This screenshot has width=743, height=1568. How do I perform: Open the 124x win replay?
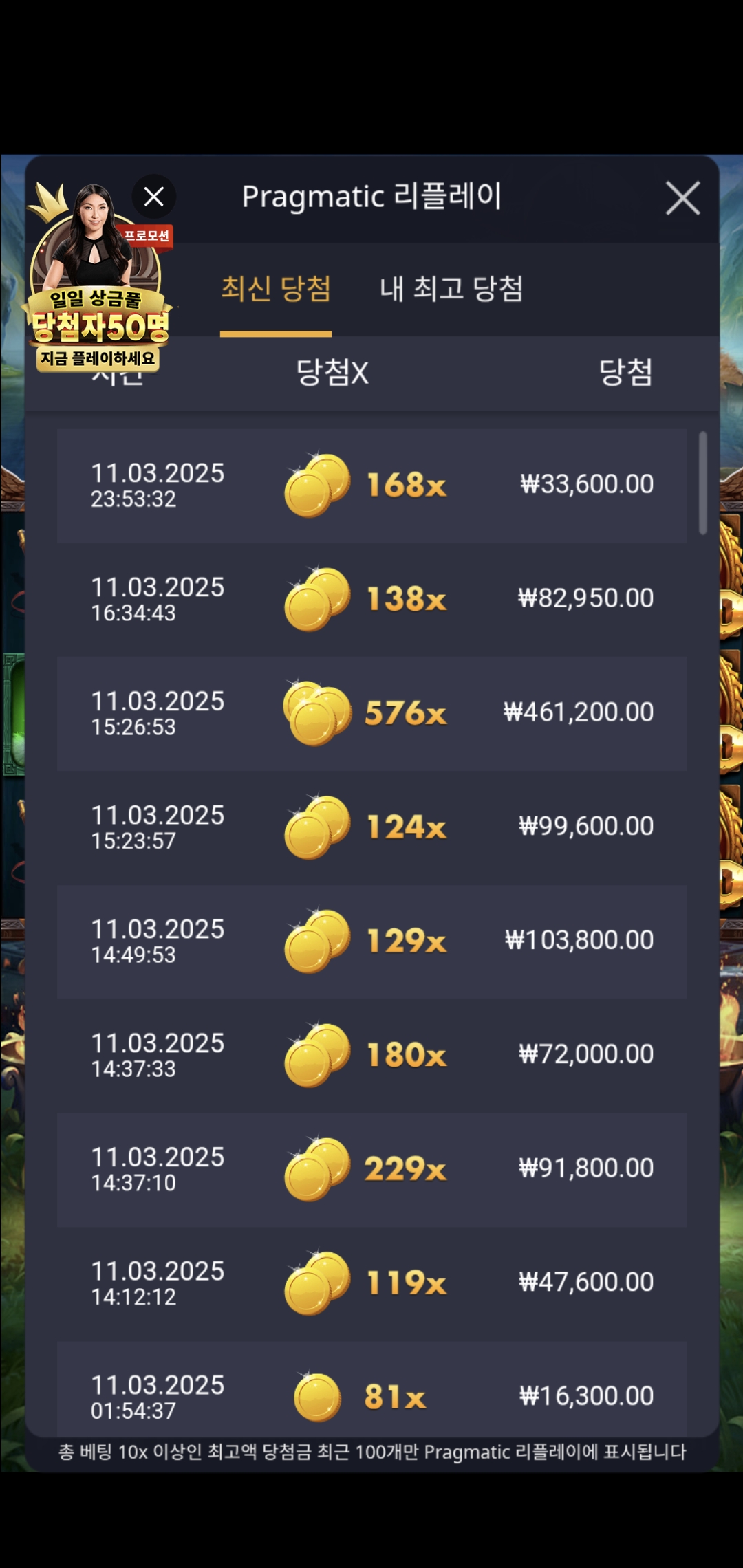pos(371,827)
